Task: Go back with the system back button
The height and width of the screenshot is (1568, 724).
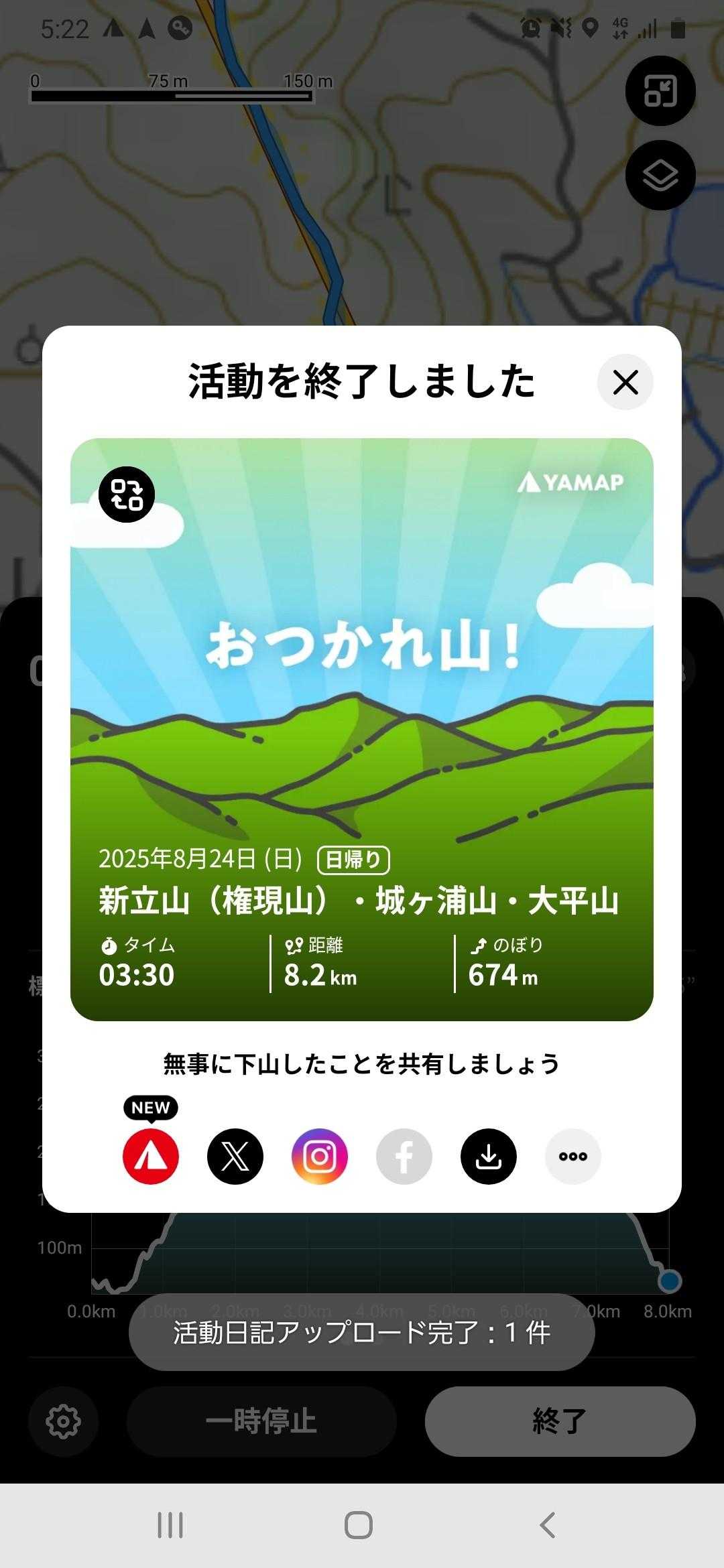Action: (x=547, y=1525)
